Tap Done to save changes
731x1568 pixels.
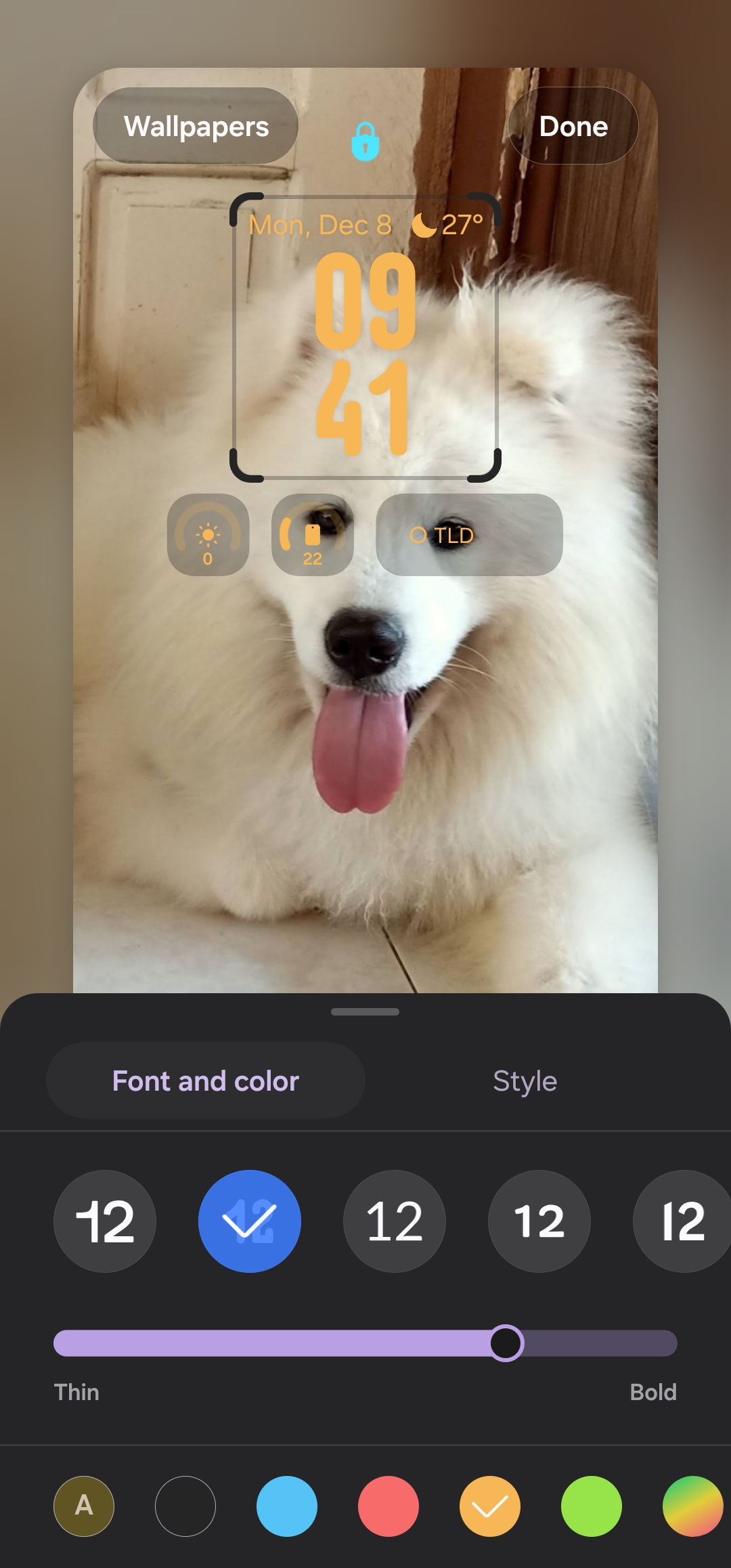pyautogui.click(x=573, y=127)
